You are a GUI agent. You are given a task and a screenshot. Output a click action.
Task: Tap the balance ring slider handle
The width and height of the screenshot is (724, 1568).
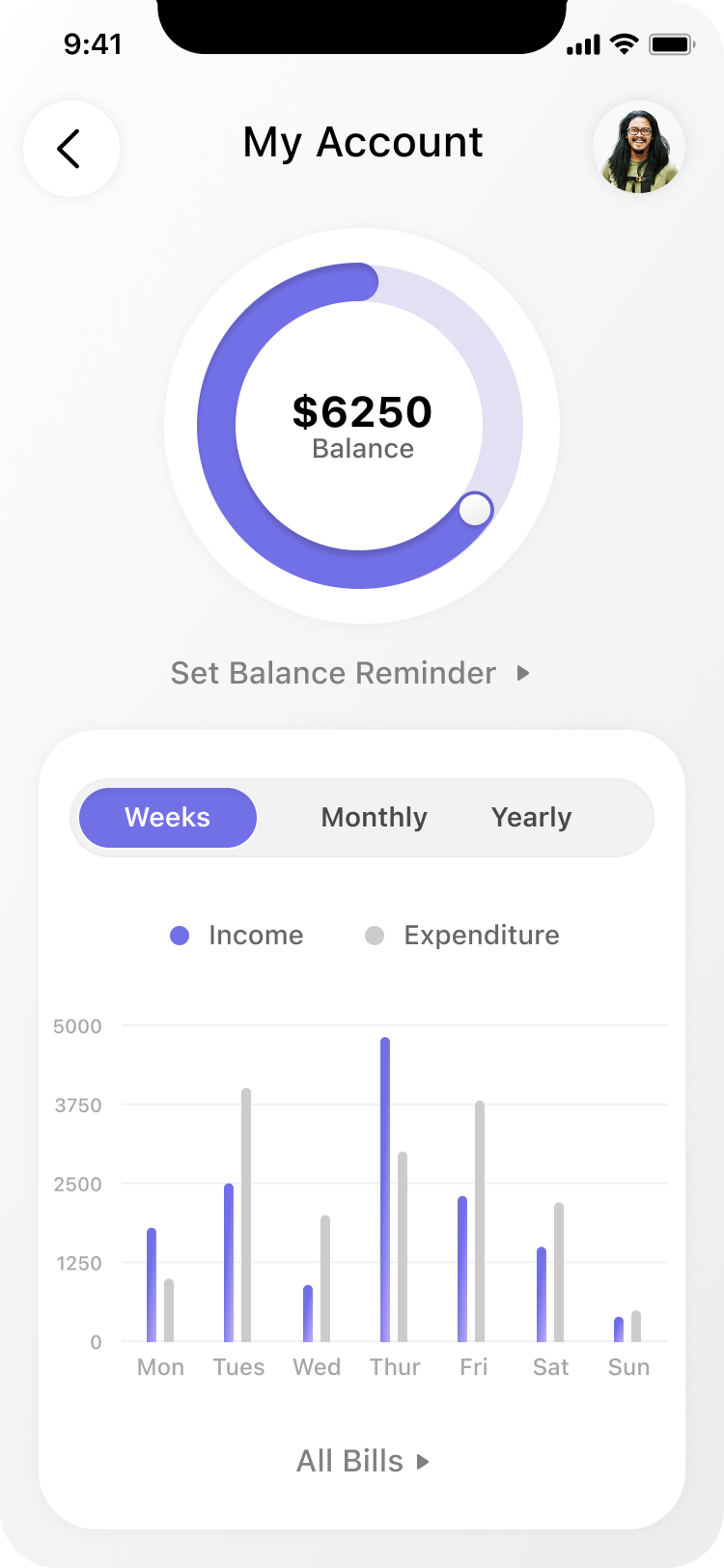point(475,509)
